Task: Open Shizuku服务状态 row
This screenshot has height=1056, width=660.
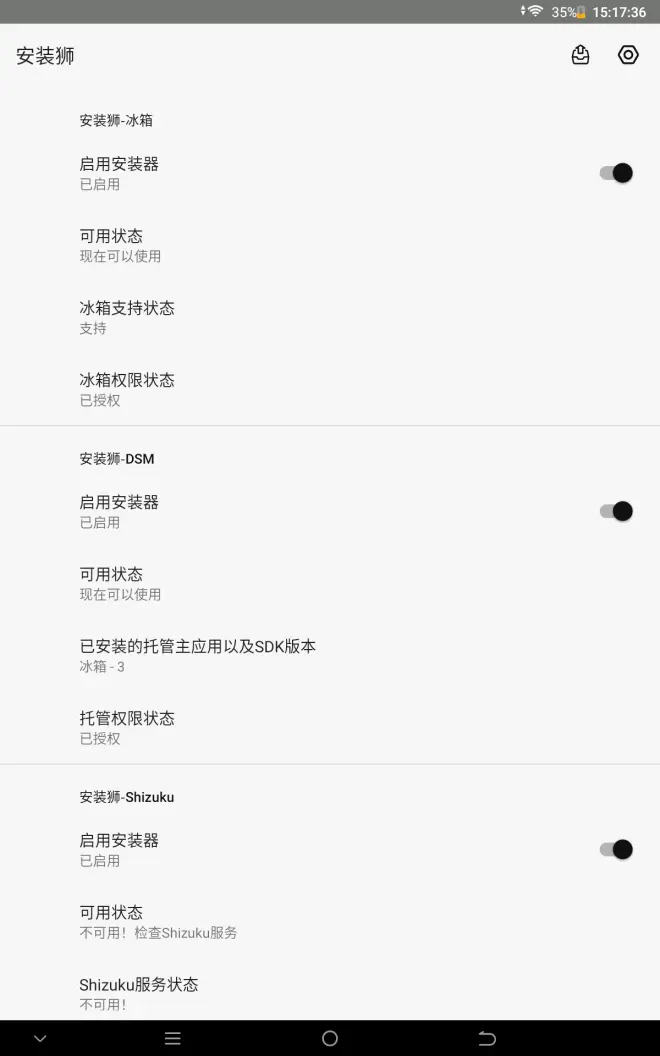Action: 330,993
